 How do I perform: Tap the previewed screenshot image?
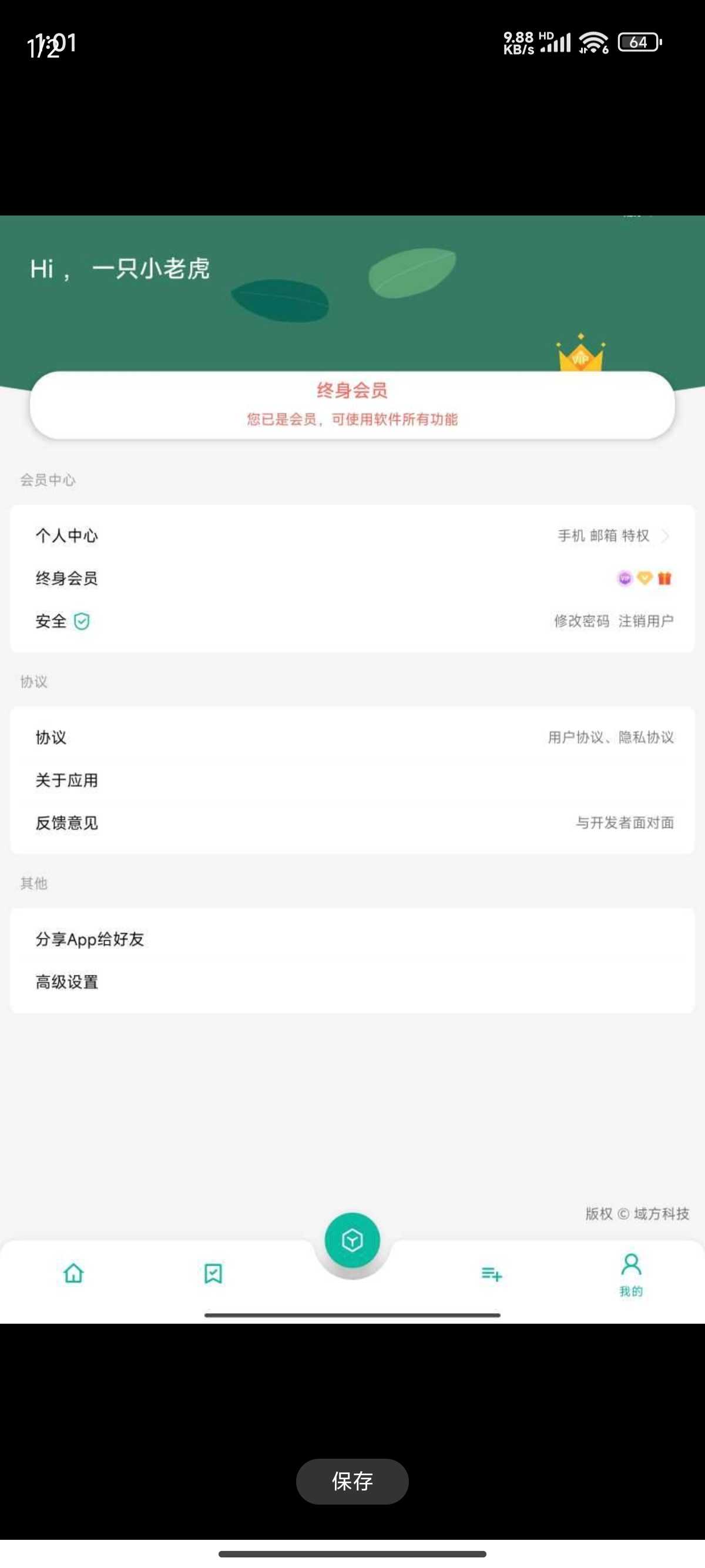pos(352,769)
